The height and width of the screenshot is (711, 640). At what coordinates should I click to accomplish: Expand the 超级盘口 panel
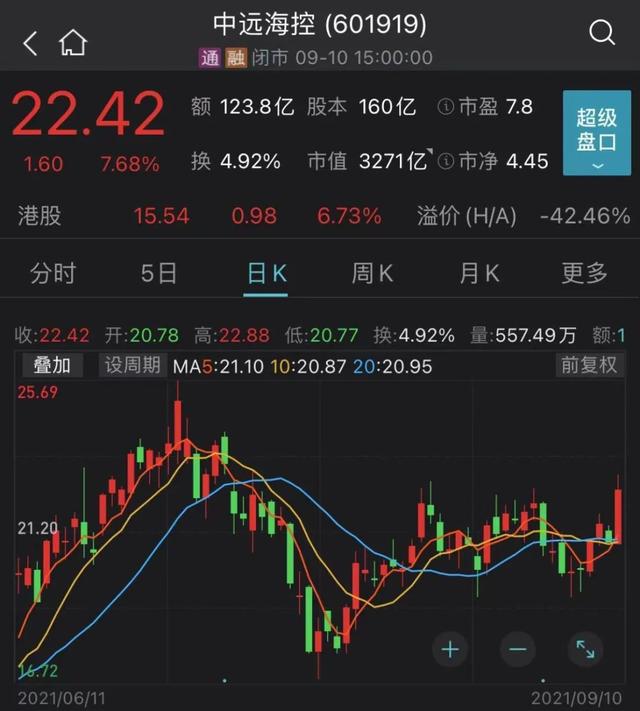click(596, 133)
